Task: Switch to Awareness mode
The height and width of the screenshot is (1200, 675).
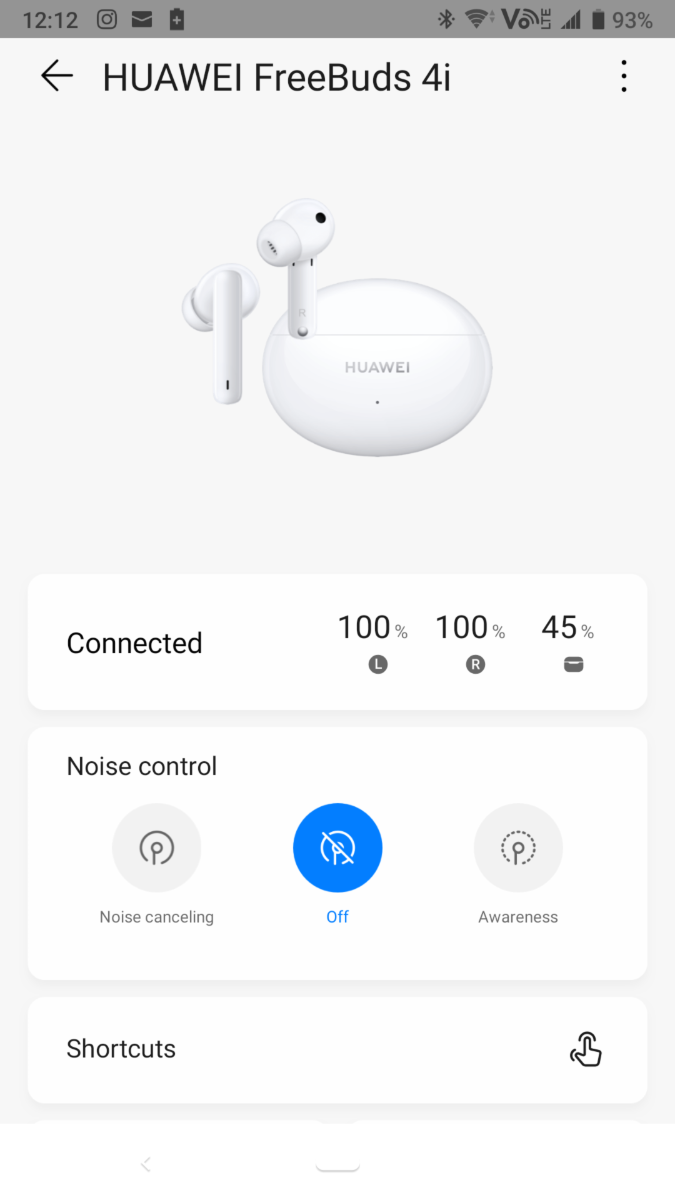Action: coord(518,848)
